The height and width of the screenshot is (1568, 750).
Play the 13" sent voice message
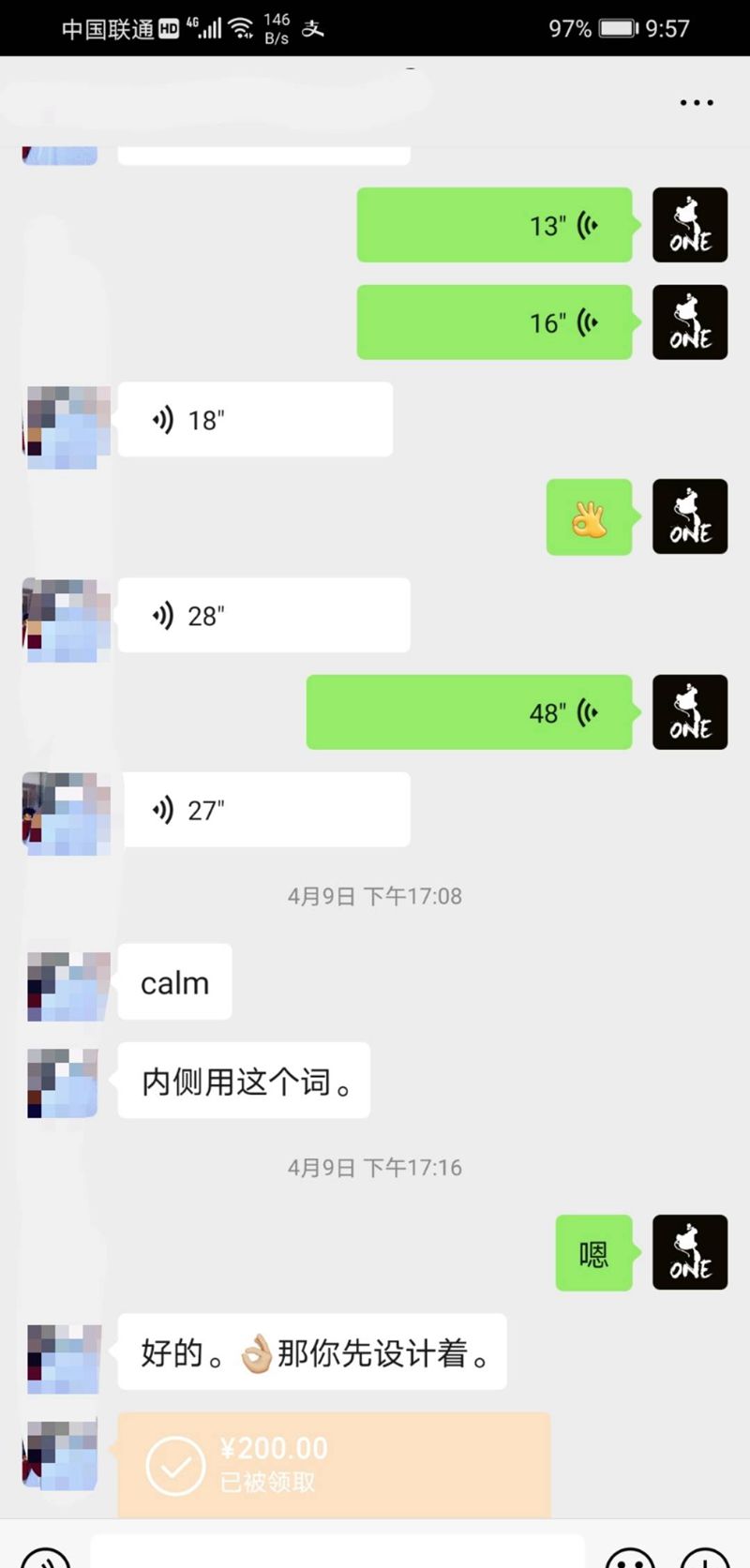click(x=494, y=225)
